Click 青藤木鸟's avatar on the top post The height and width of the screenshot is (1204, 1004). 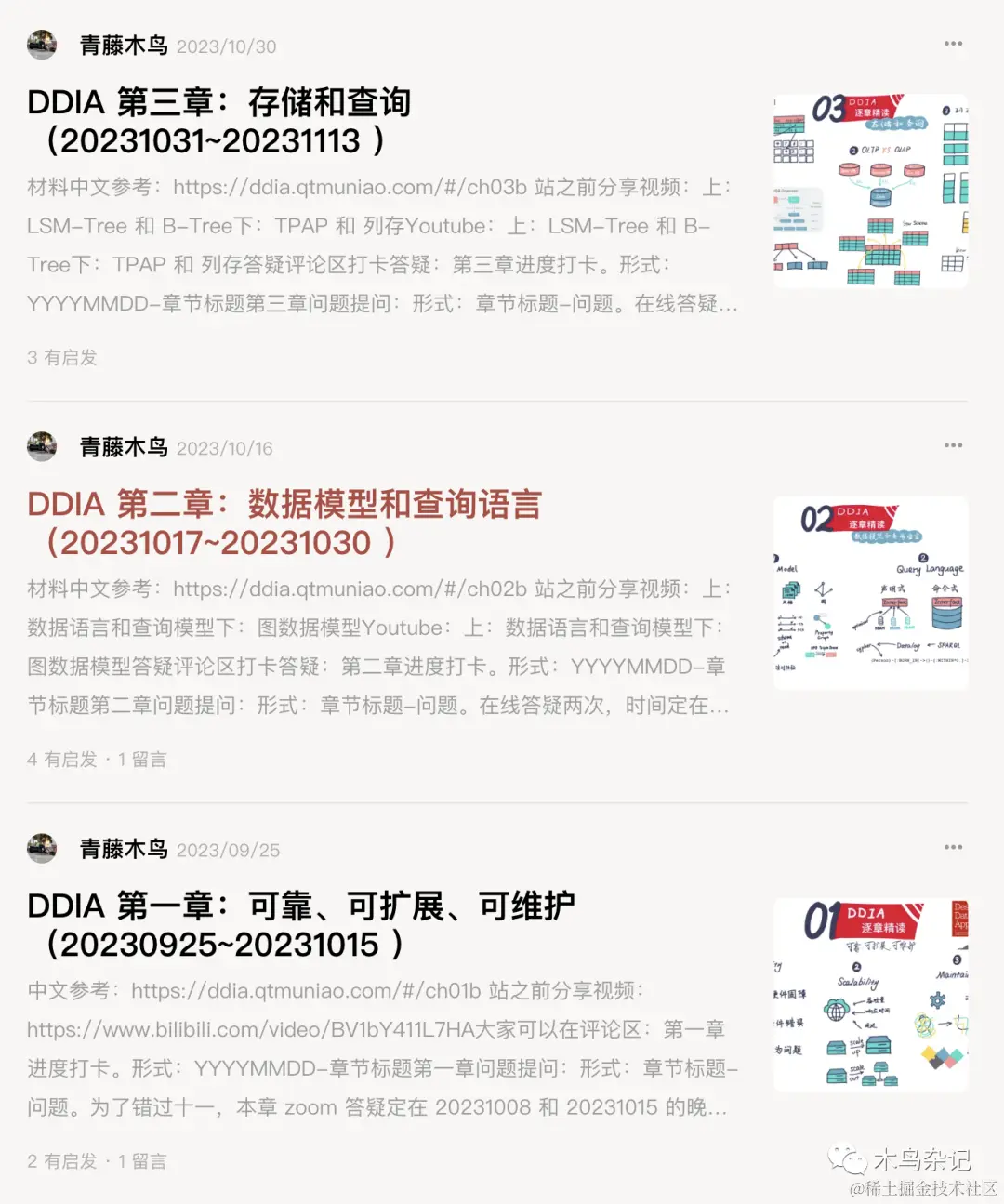(x=42, y=45)
